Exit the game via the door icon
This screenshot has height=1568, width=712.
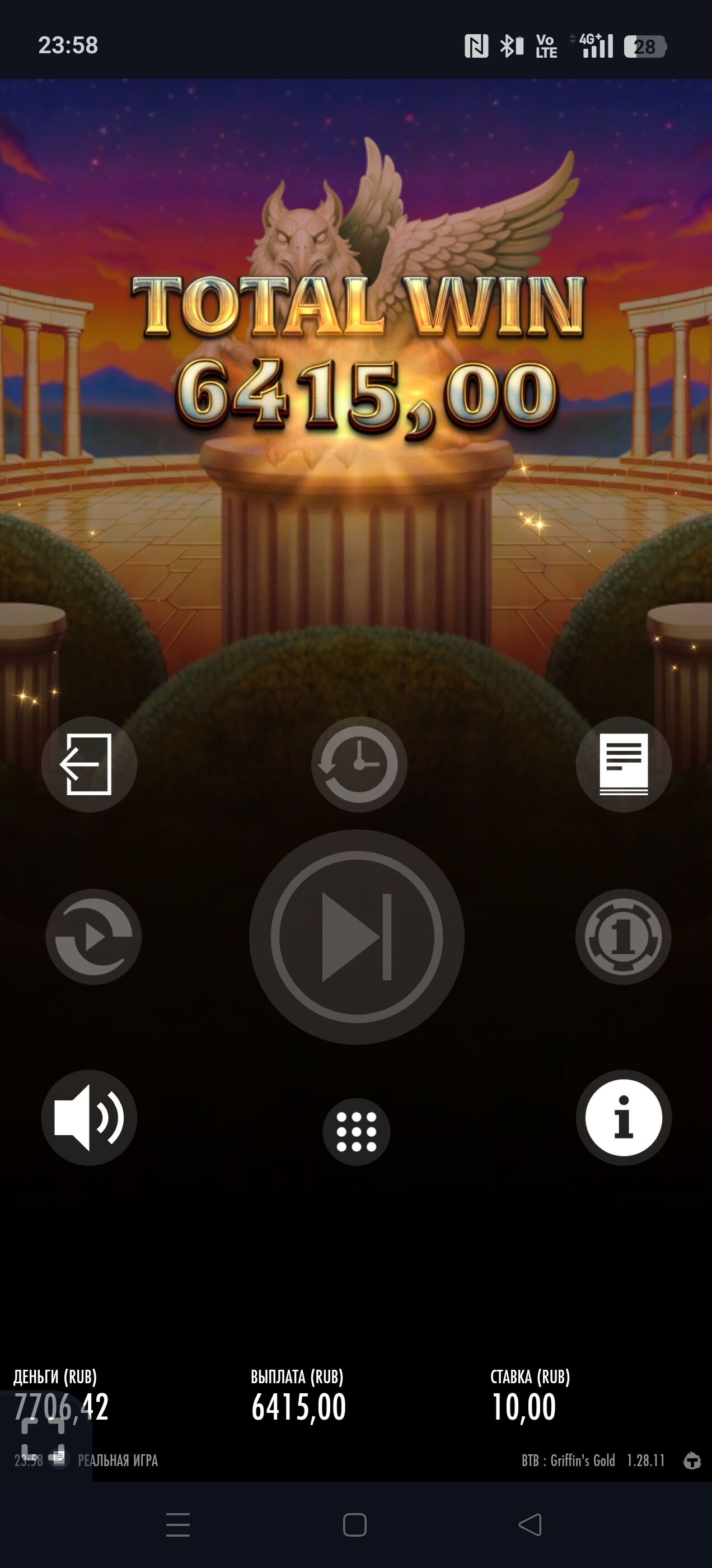tap(89, 764)
